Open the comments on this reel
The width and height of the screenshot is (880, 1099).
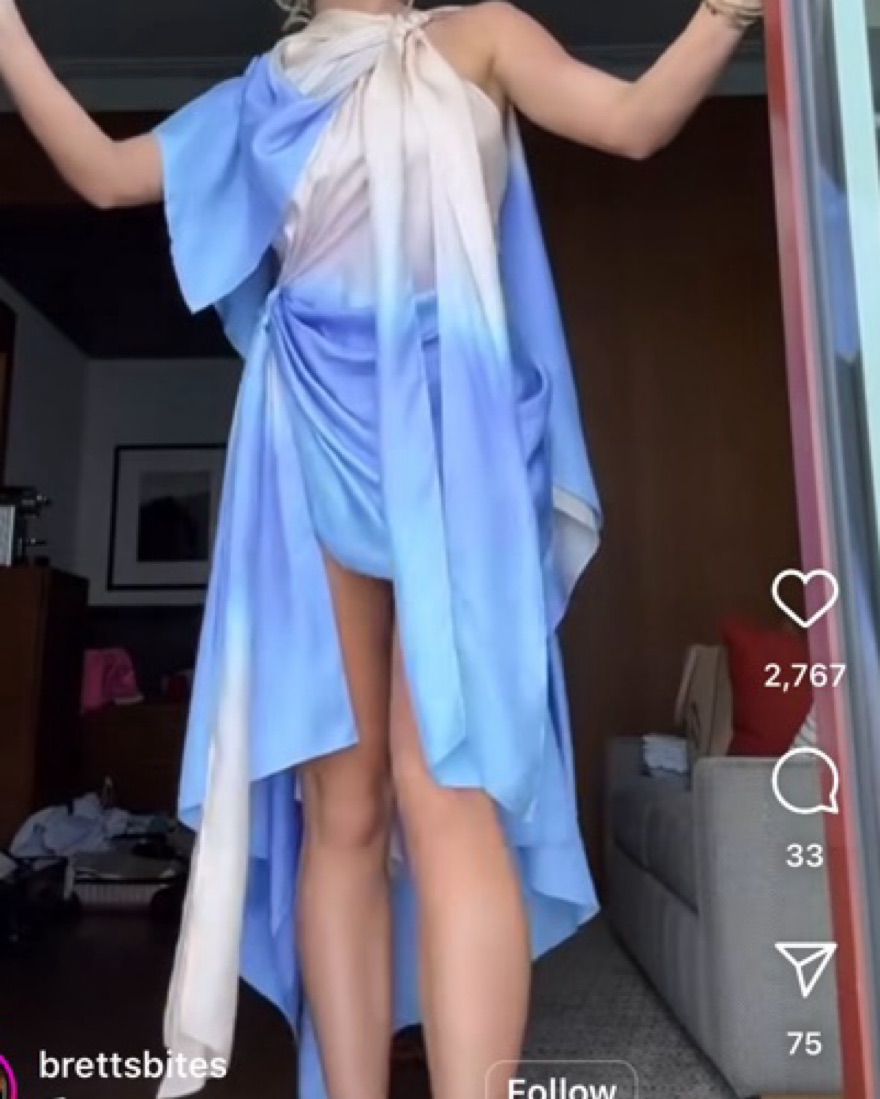804,781
